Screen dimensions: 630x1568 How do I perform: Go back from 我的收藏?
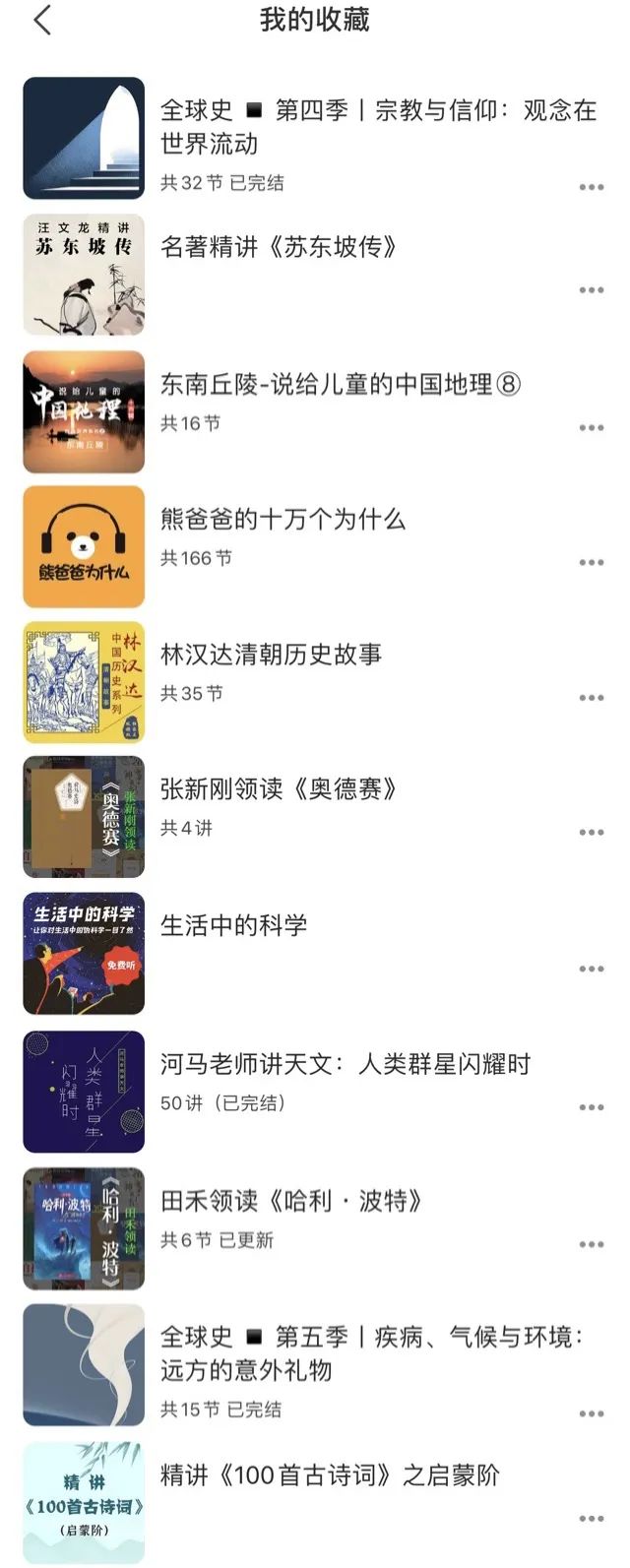42,21
